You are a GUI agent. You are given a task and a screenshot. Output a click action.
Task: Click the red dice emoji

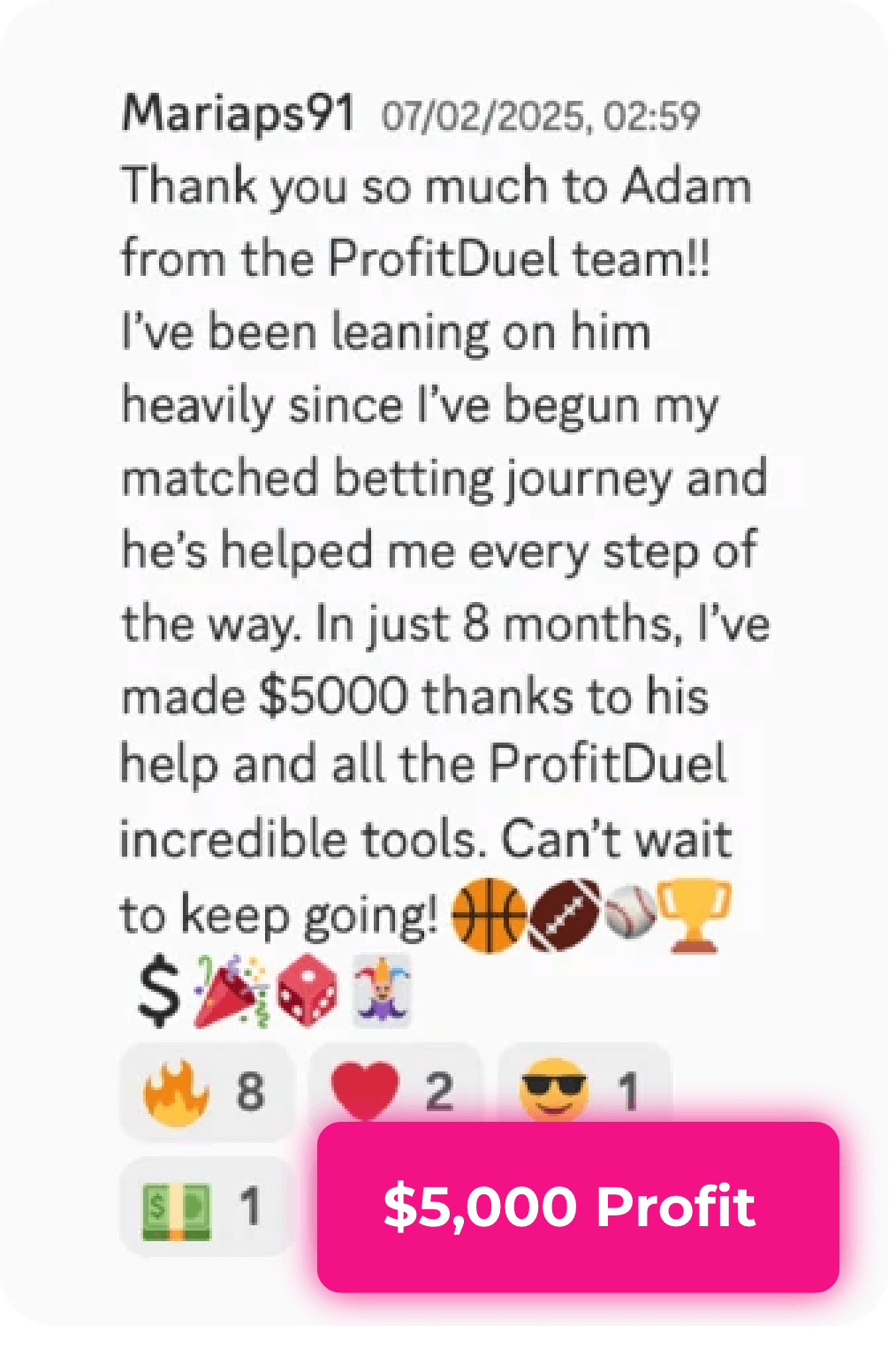(305, 989)
